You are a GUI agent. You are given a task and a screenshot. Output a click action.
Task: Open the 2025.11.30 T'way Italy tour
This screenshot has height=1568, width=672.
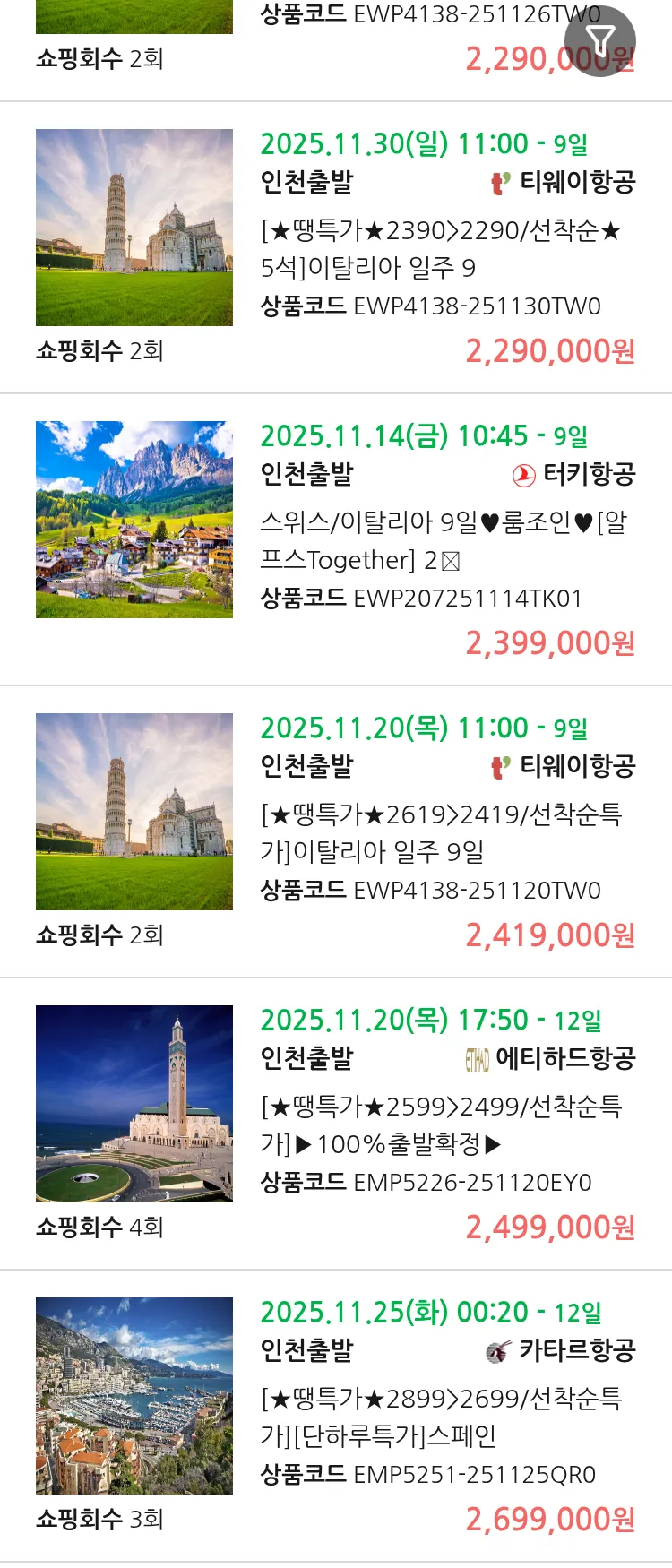[x=439, y=249]
